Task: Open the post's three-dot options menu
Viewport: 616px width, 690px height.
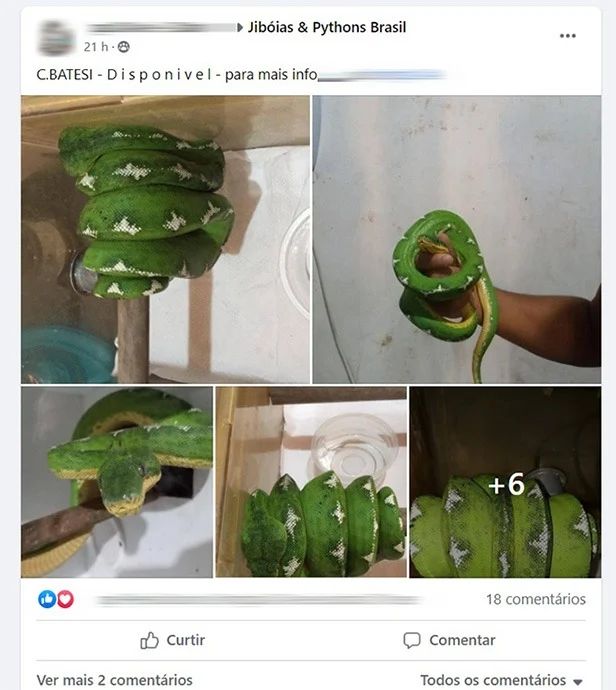Action: tap(568, 36)
